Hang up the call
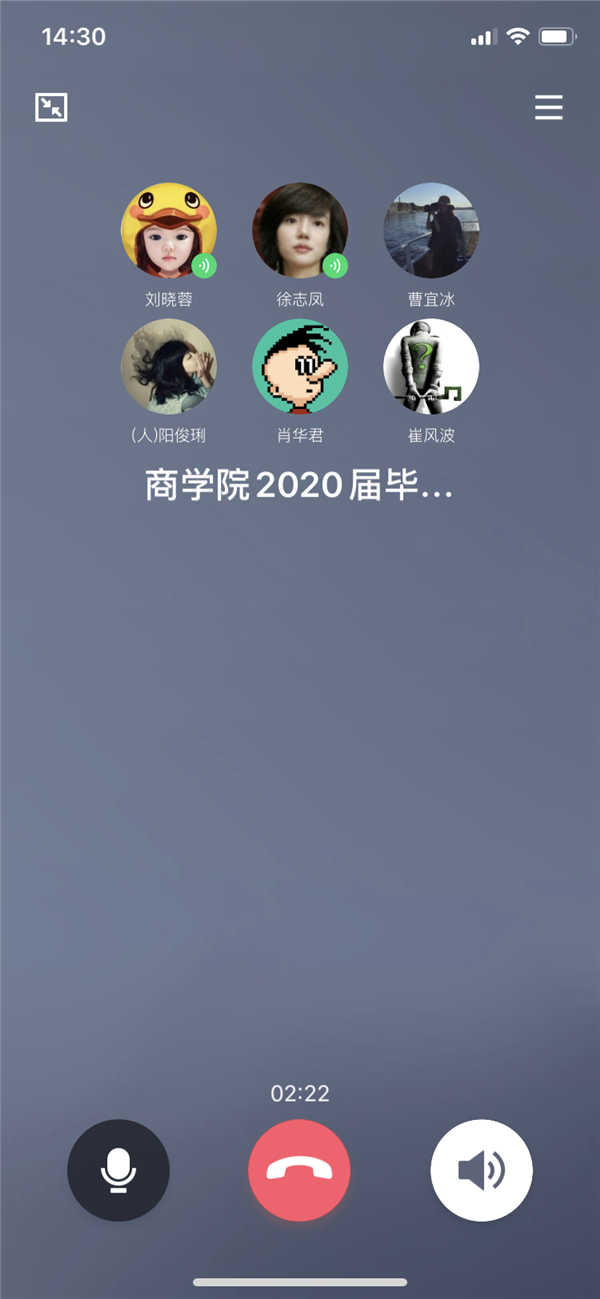 [299, 1170]
